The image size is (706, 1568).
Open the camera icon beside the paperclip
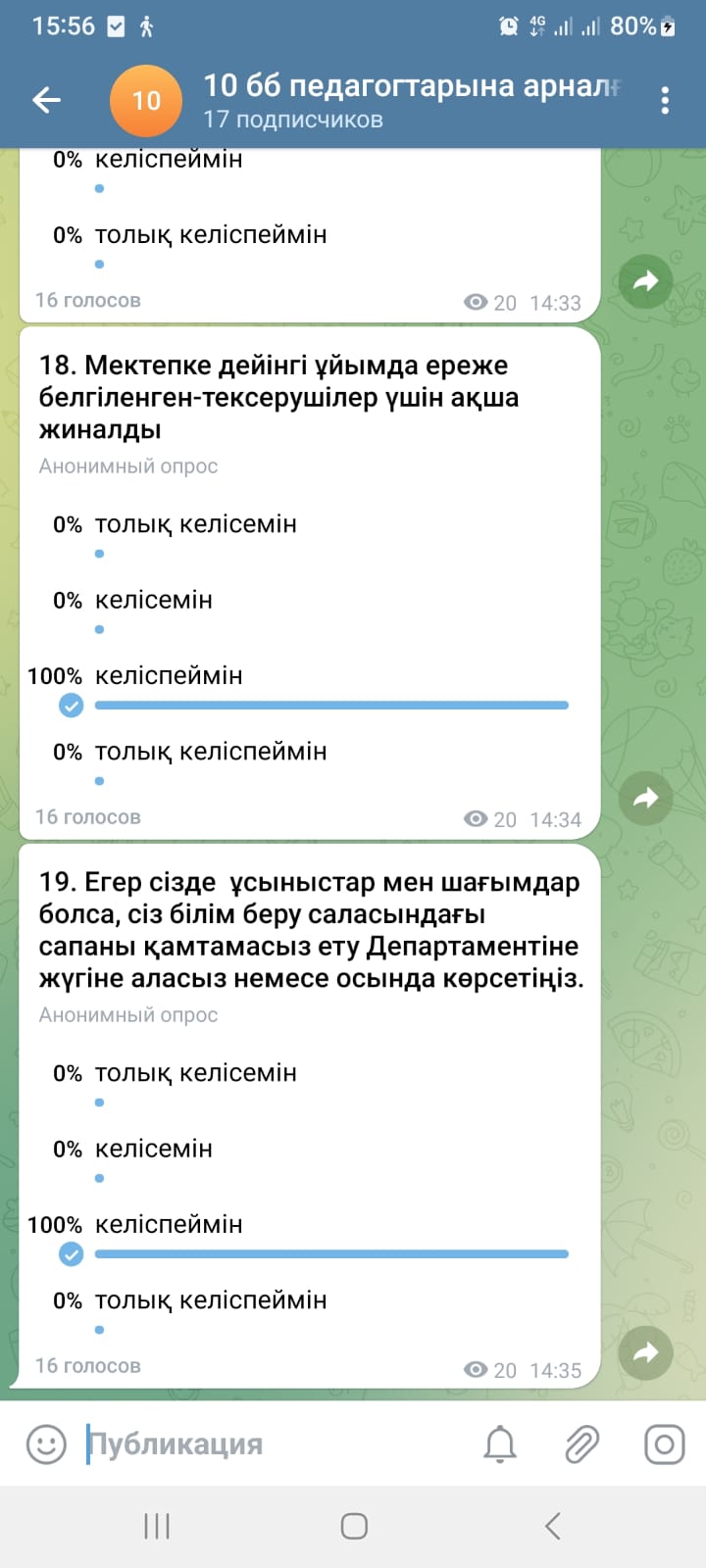[664, 1444]
